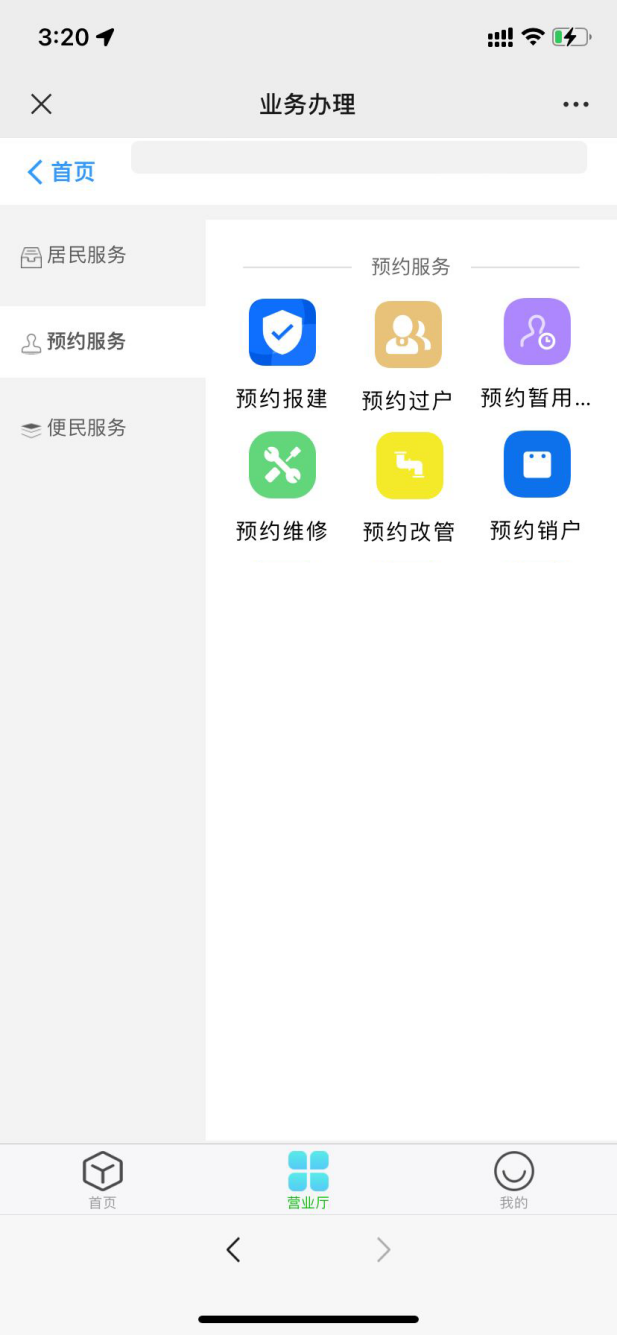Open 预约销户 service
This screenshot has height=1335, width=617.
tap(536, 487)
